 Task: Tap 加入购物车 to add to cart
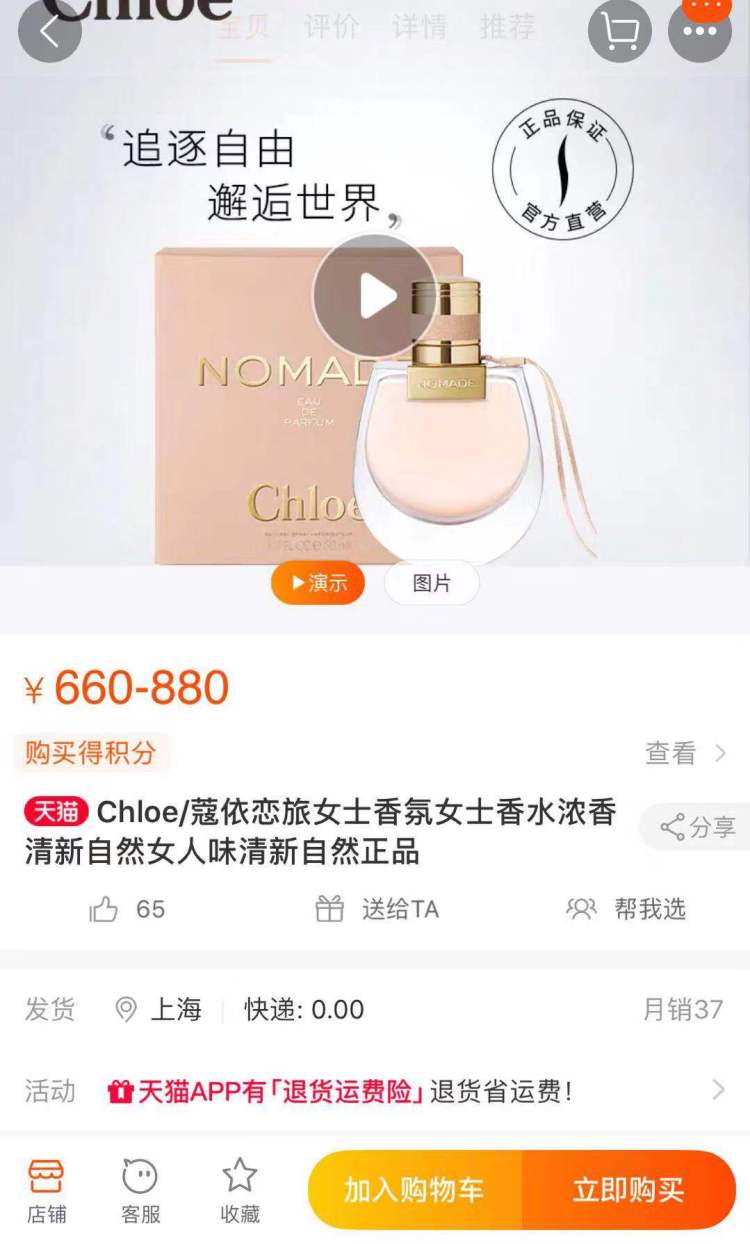pos(414,1190)
